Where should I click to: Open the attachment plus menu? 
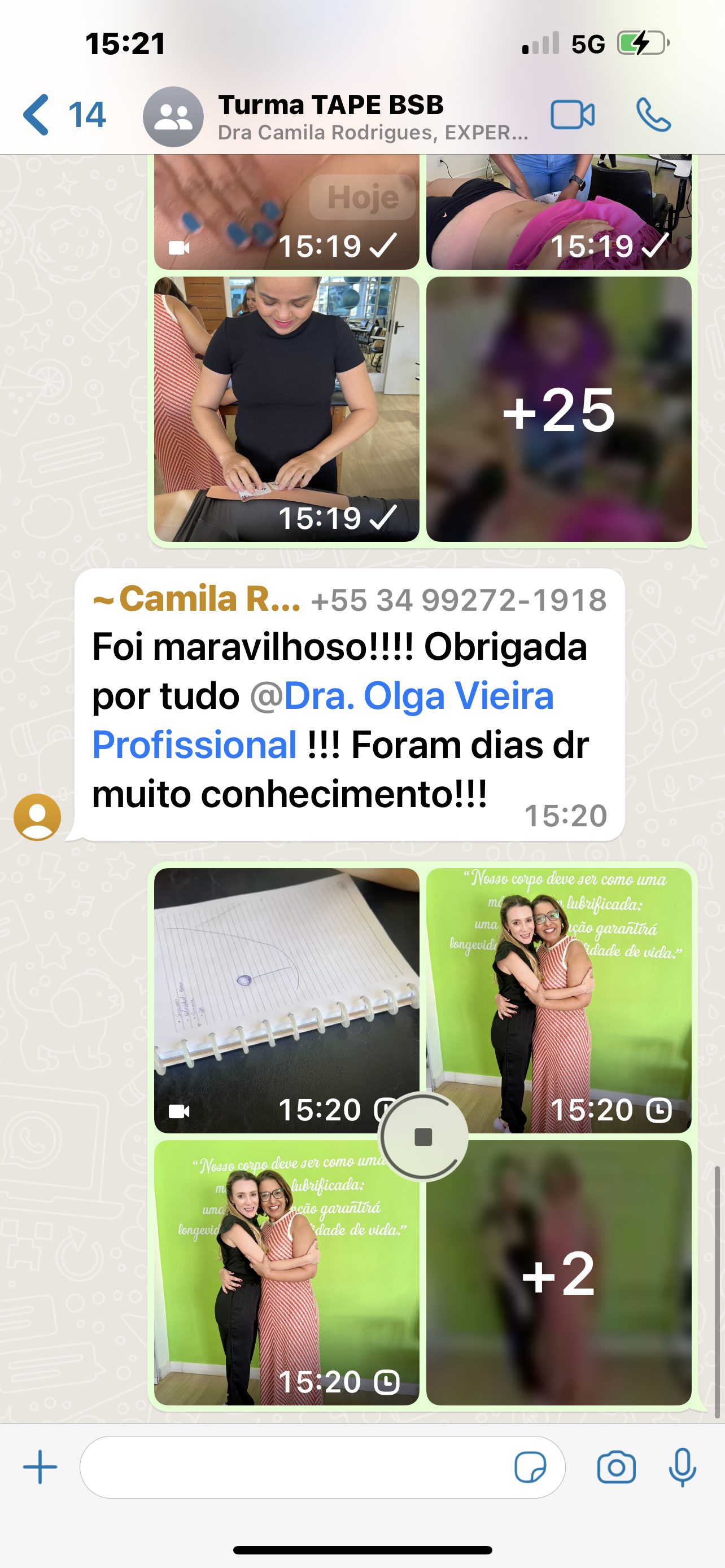(40, 1467)
